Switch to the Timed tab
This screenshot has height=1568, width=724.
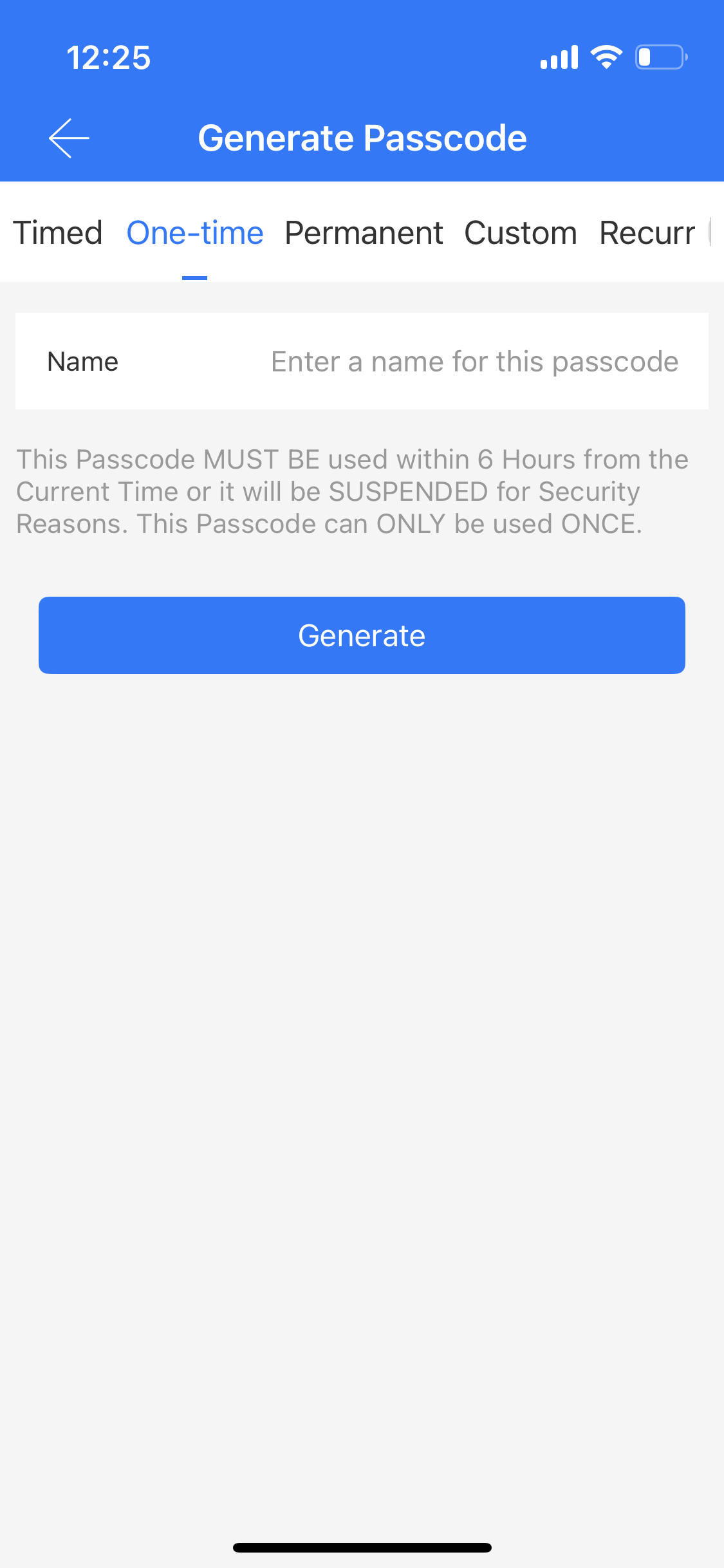[x=58, y=233]
